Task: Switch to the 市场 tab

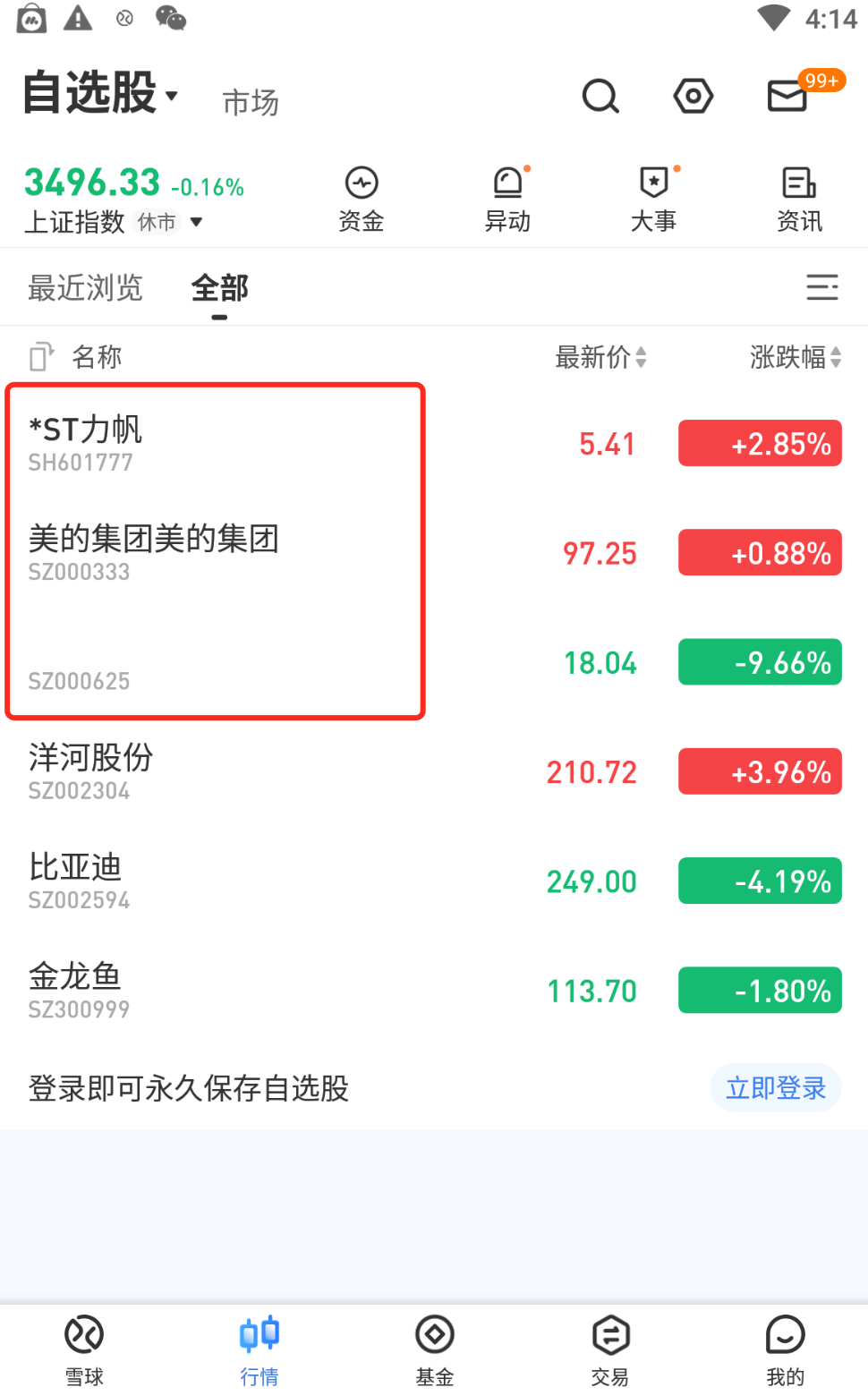Action: (251, 103)
